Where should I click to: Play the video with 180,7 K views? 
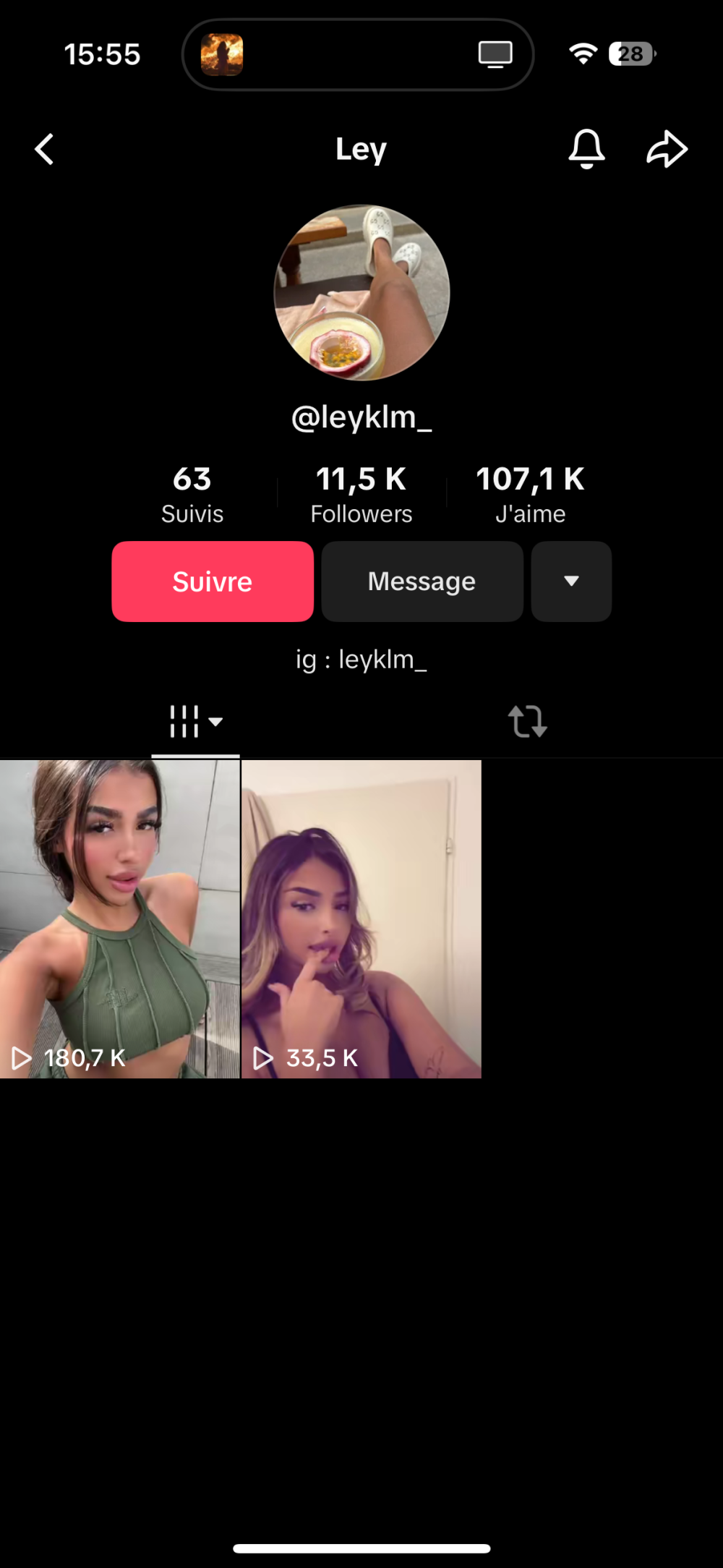click(120, 919)
